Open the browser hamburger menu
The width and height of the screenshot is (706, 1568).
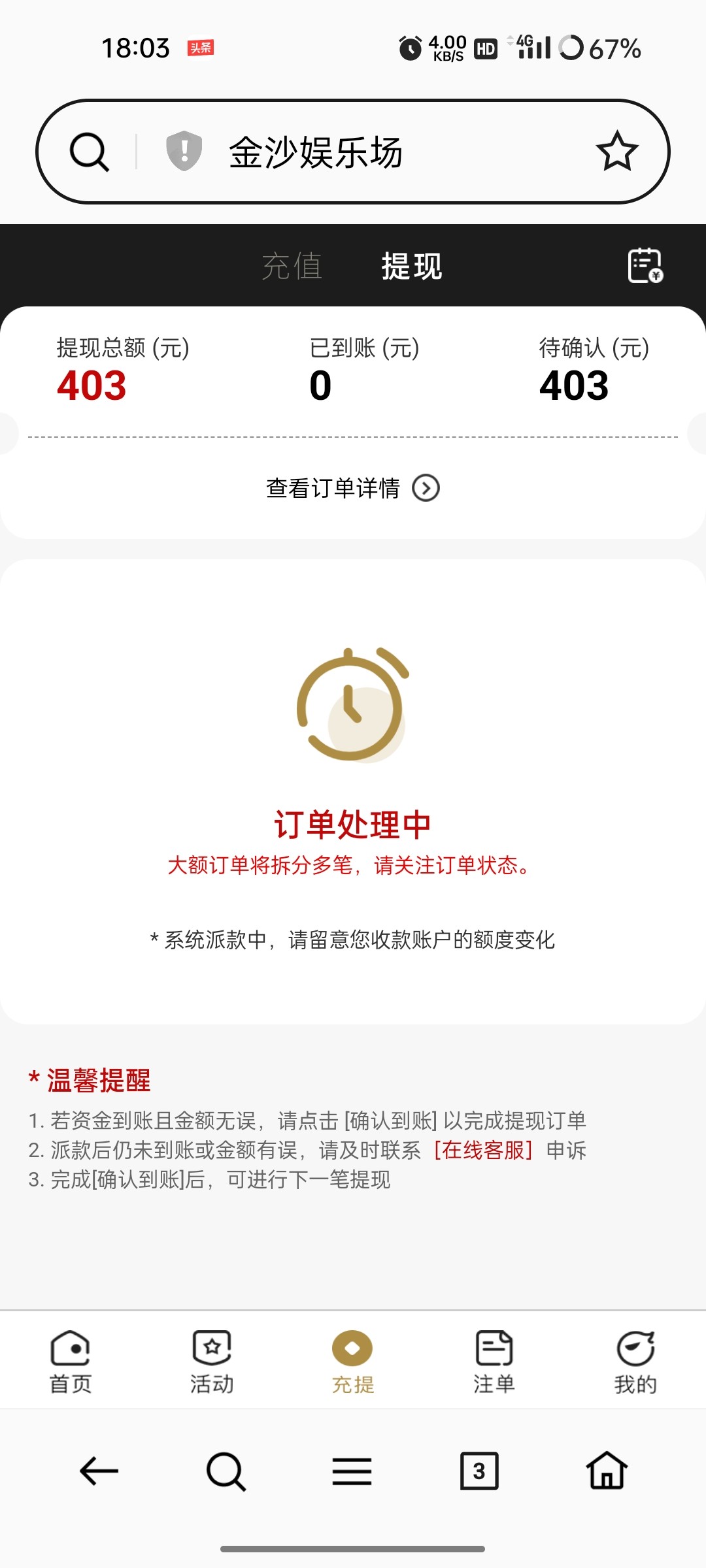pos(352,1471)
